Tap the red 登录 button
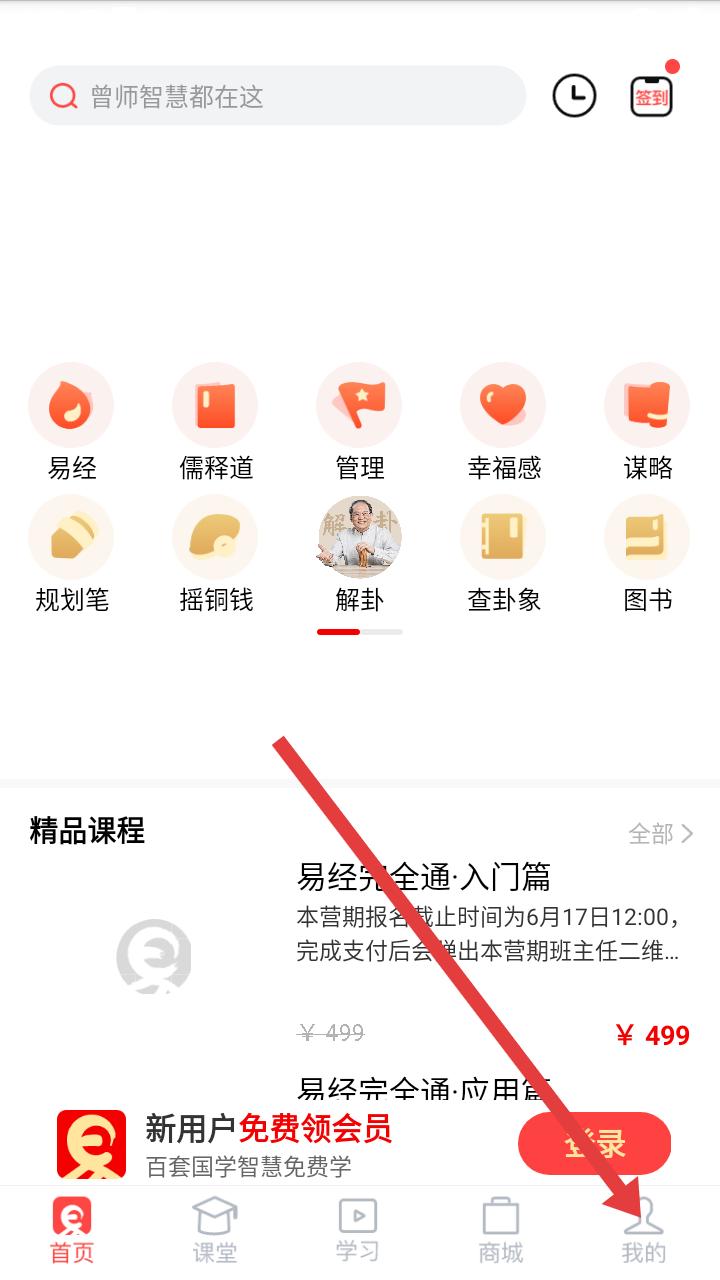Viewport: 720px width, 1280px height. (x=594, y=1143)
